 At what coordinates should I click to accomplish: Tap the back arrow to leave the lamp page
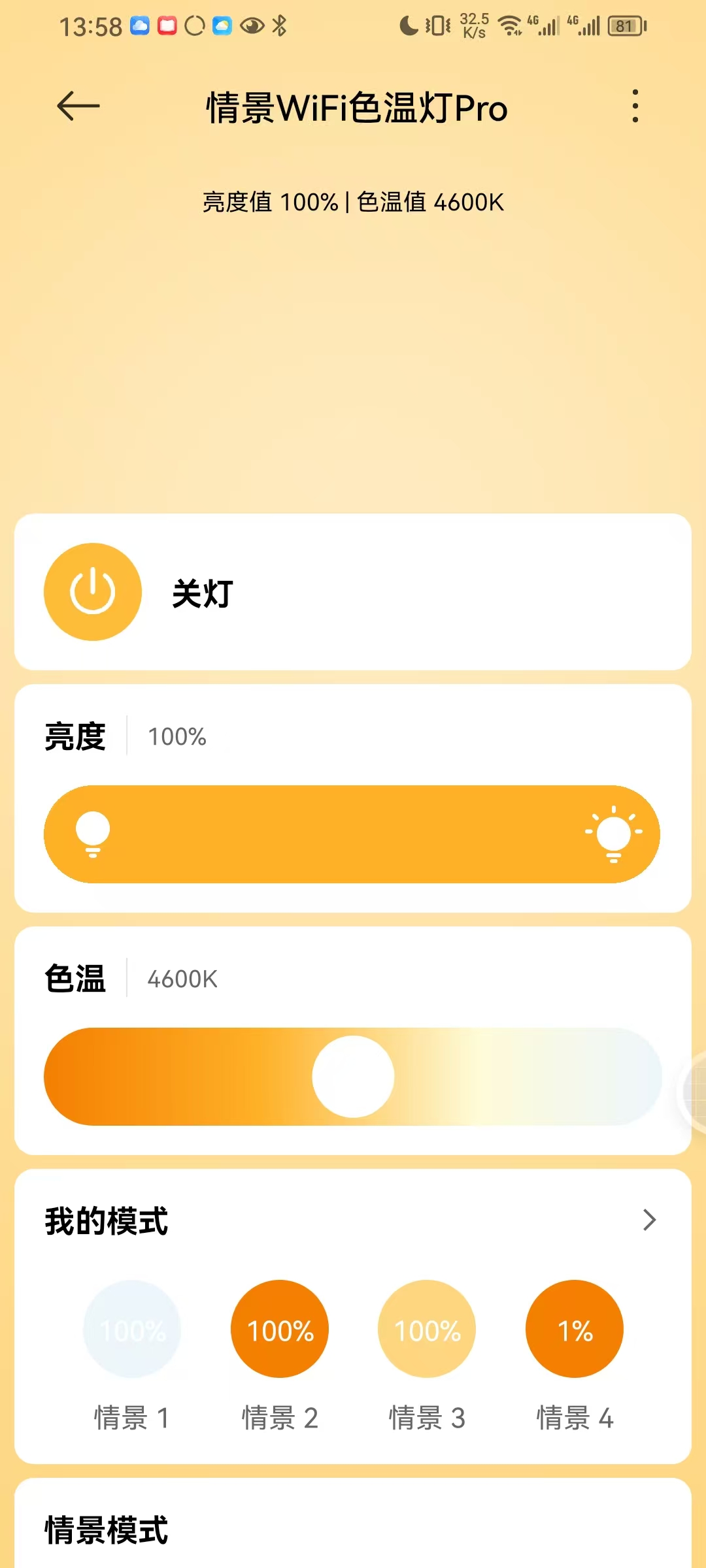click(78, 106)
